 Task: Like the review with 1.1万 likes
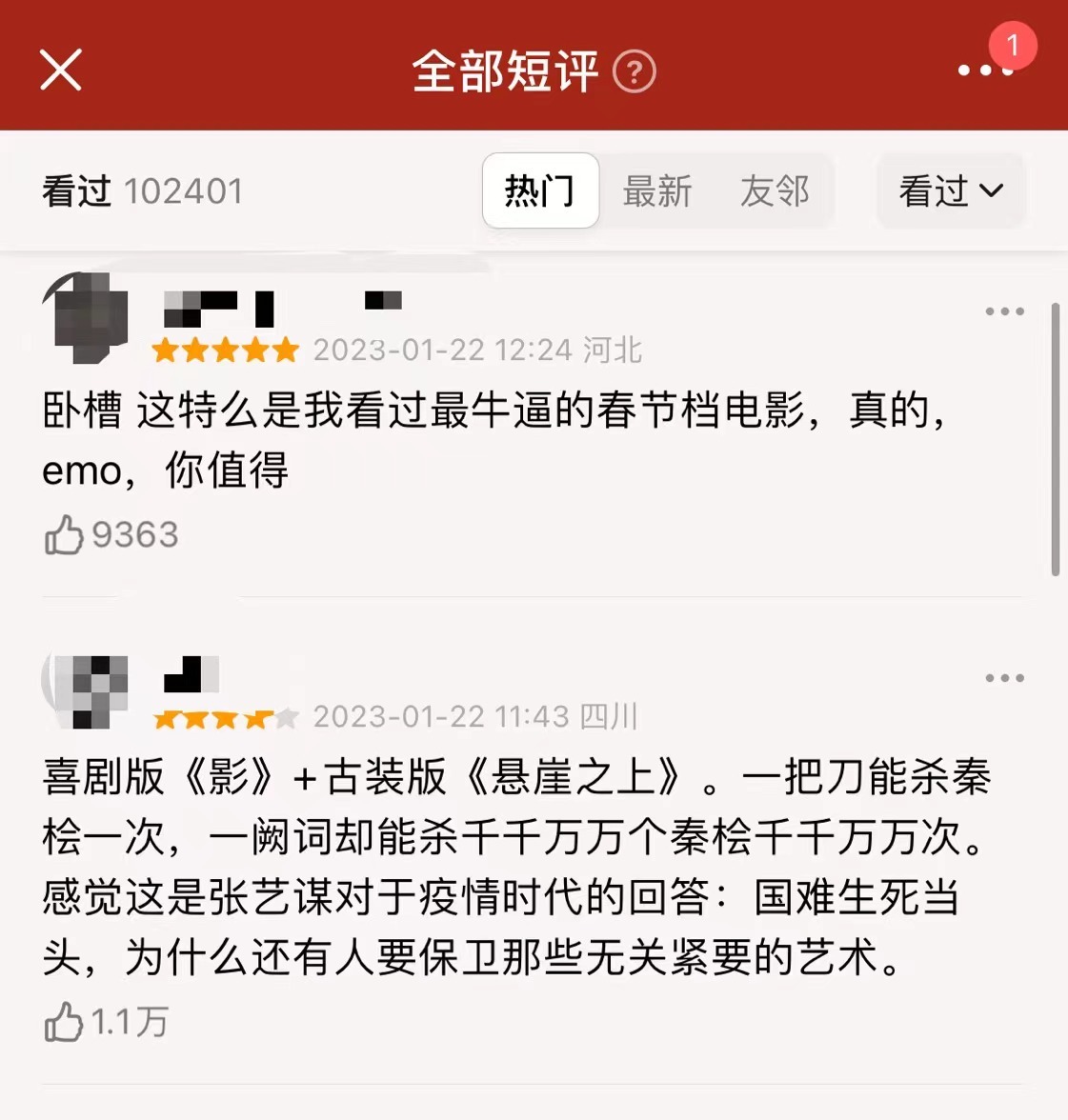coord(65,1023)
